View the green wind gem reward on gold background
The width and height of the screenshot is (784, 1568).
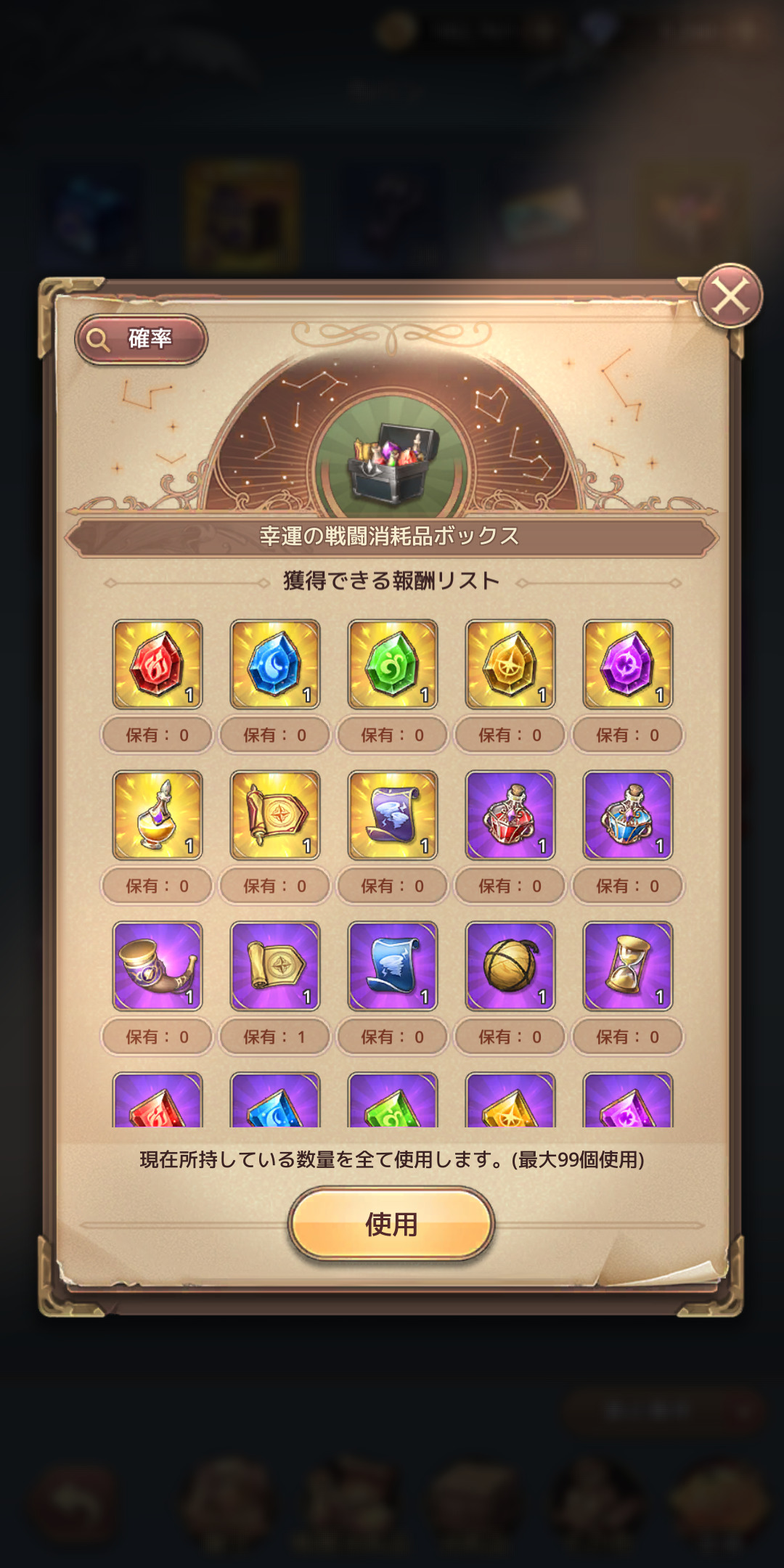393,664
